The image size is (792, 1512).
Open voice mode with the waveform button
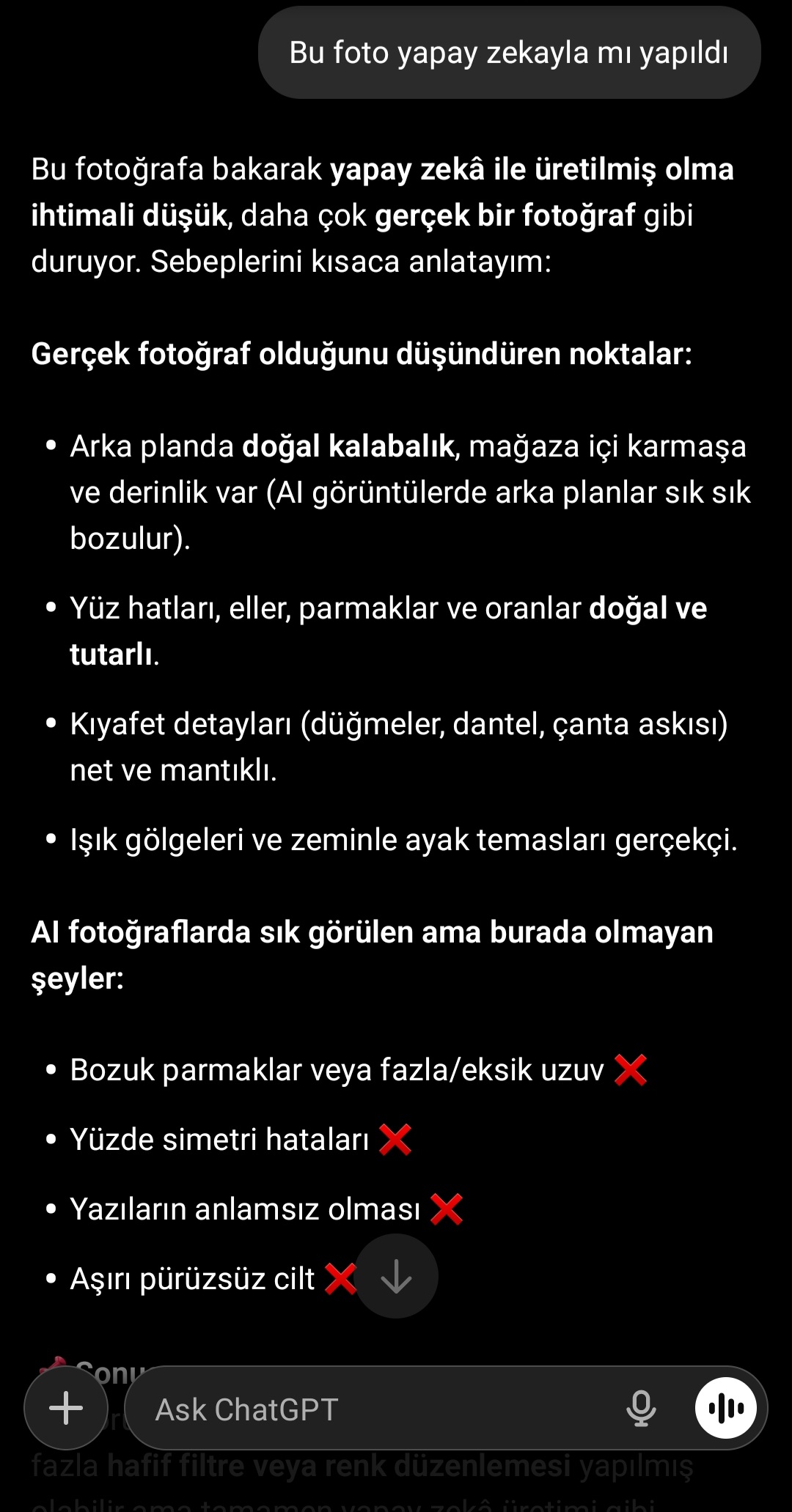(725, 1408)
